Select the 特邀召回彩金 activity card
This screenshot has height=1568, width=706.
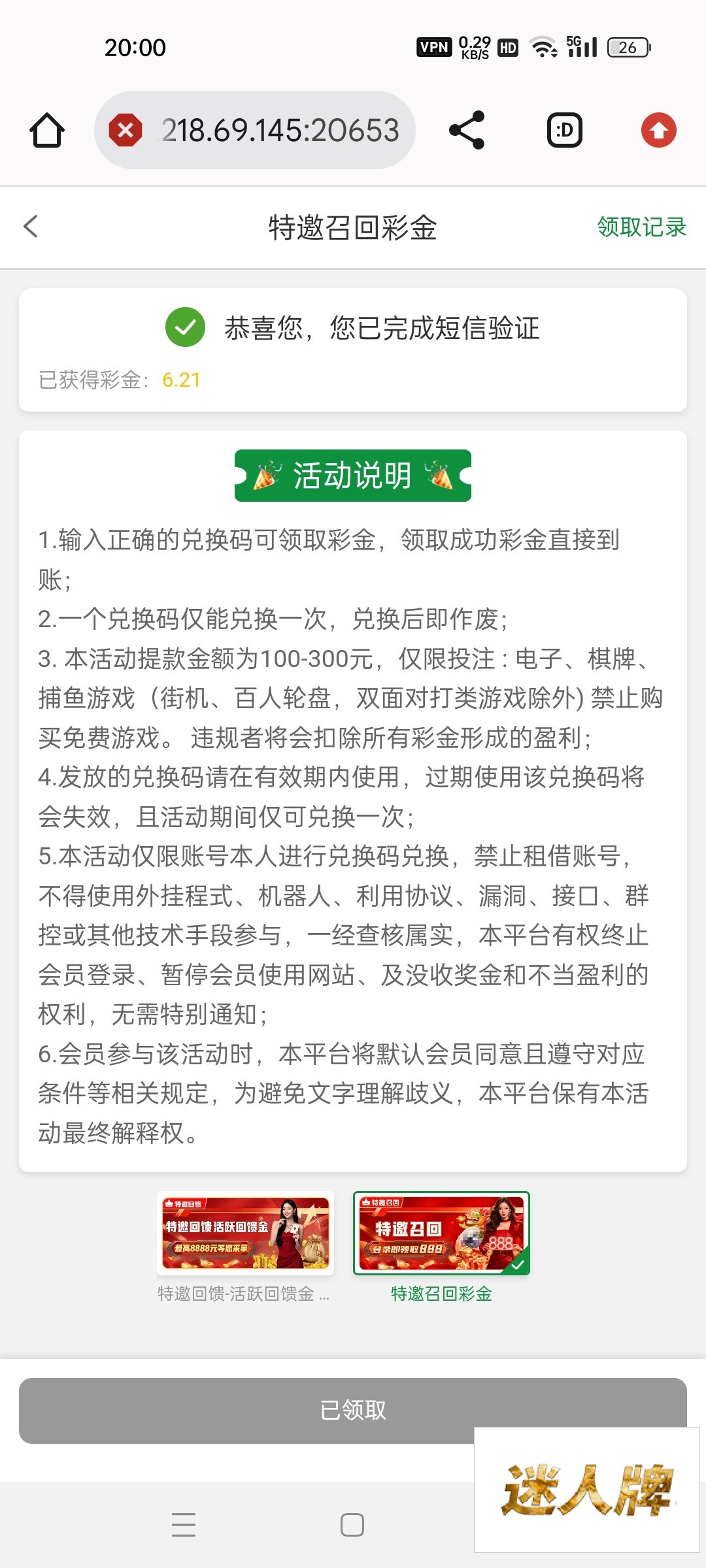[x=441, y=1233]
